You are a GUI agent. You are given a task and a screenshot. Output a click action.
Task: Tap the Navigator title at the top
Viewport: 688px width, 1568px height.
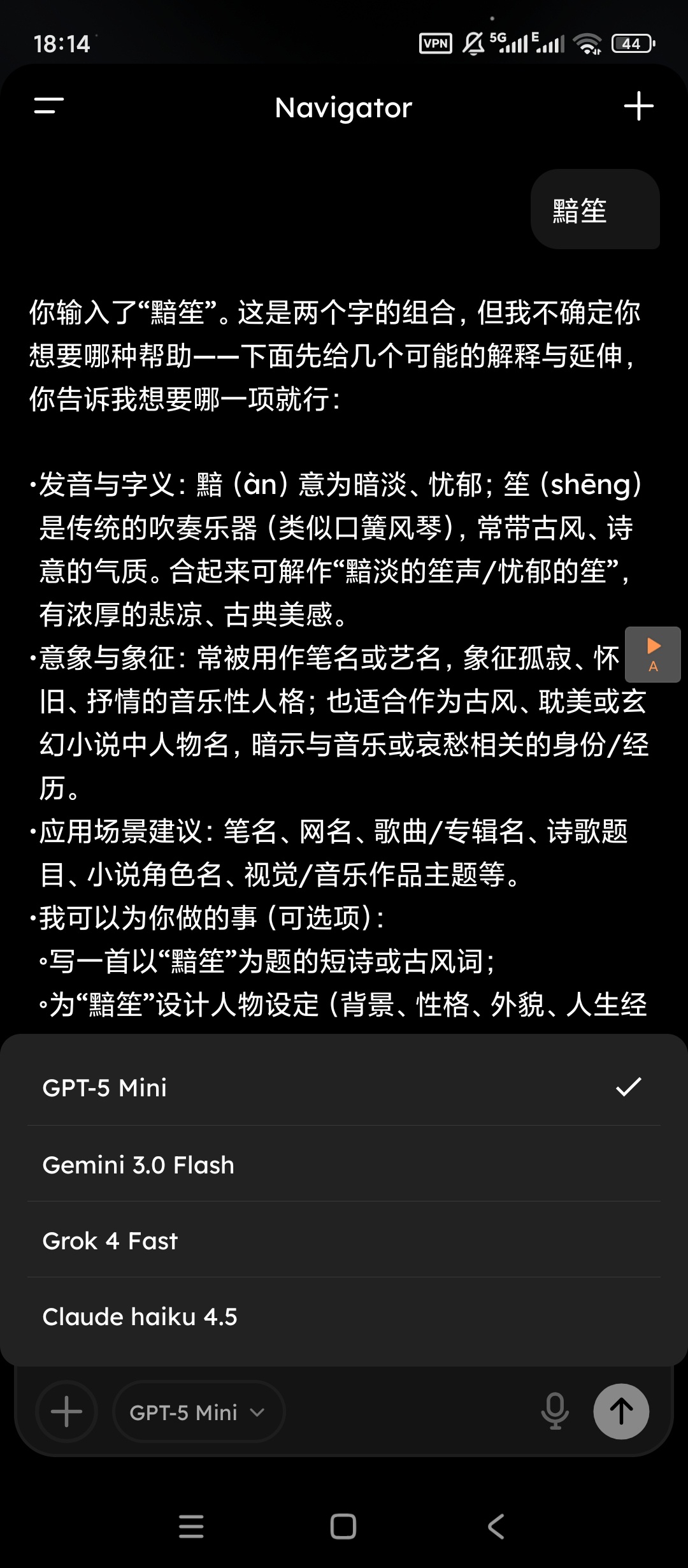click(344, 107)
